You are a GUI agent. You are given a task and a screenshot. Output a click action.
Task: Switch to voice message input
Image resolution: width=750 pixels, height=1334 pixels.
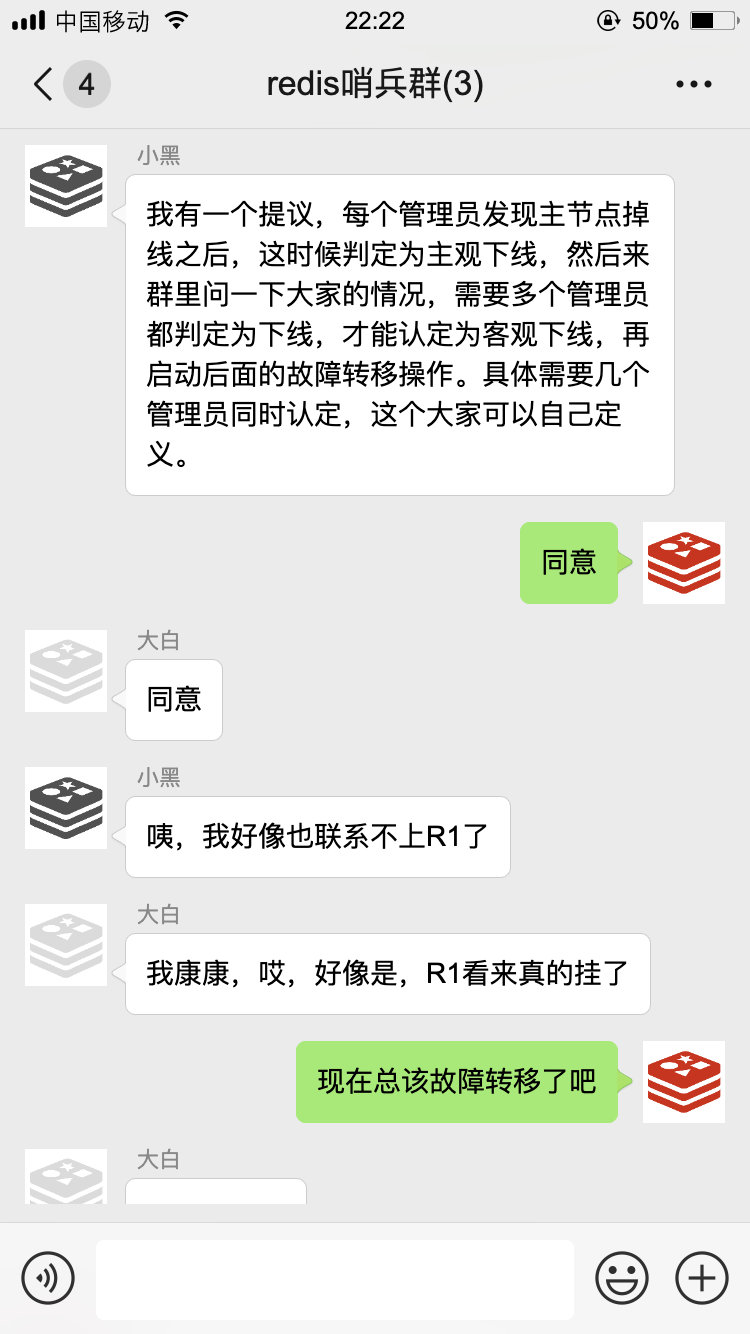coord(48,1278)
